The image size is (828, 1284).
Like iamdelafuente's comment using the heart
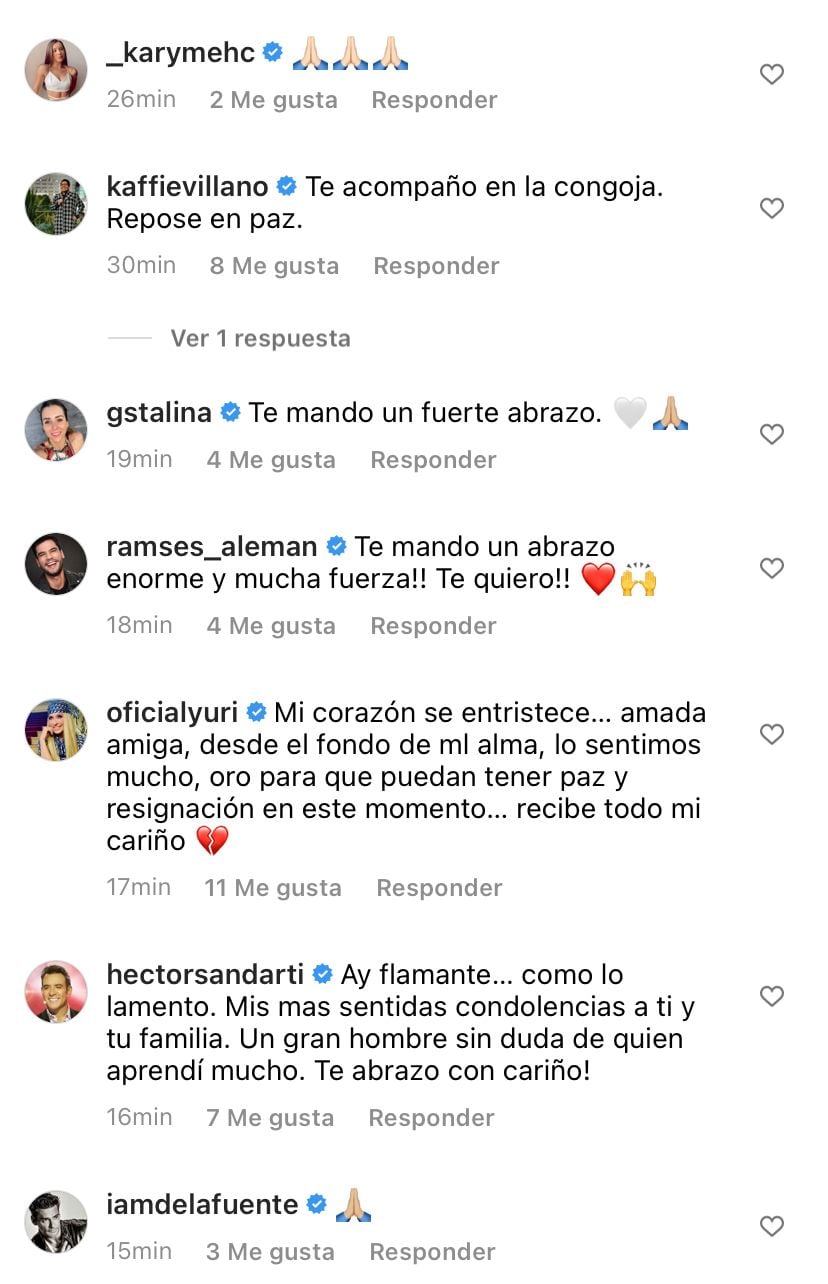click(x=771, y=1226)
